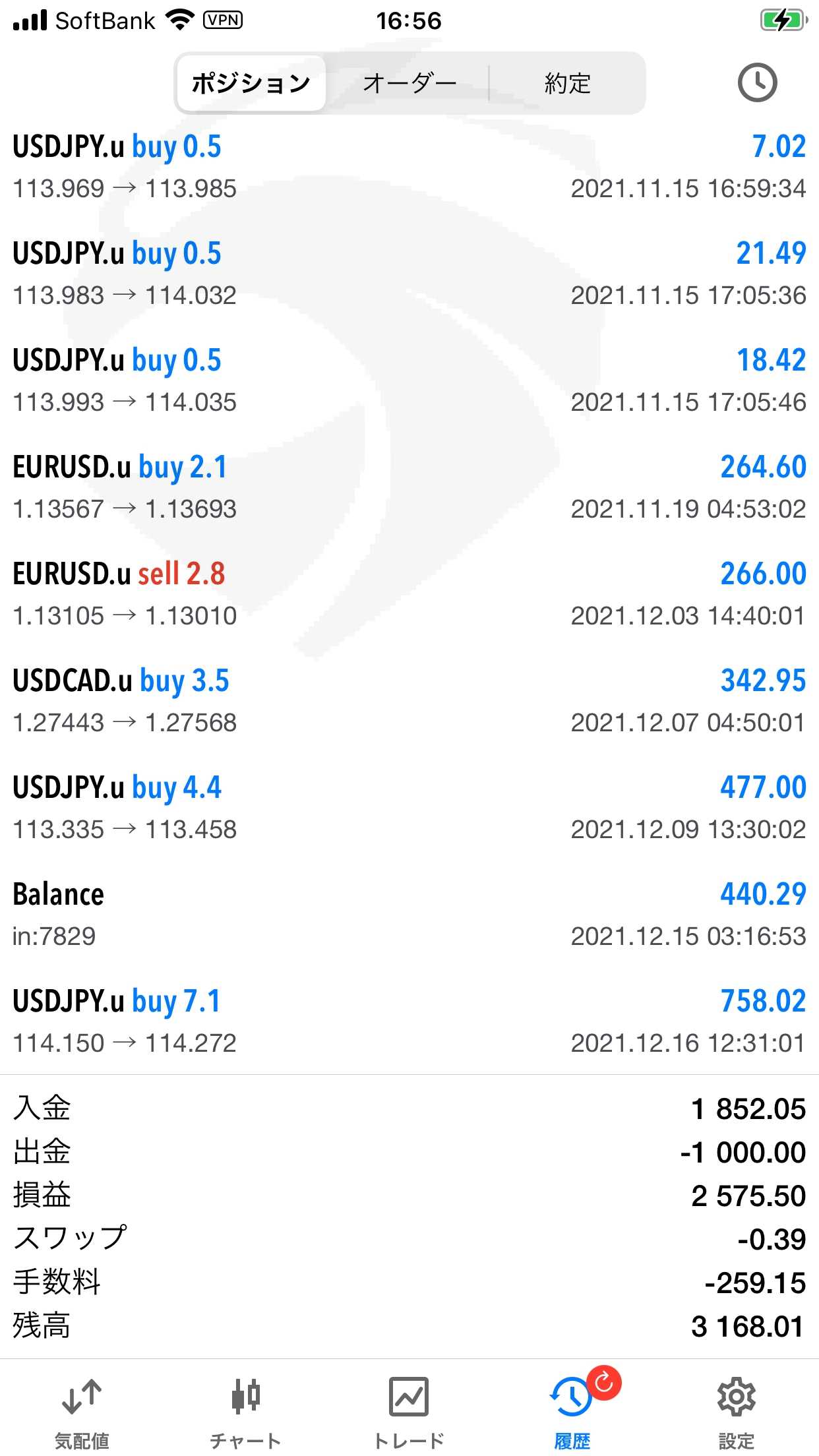
Task: Expand the USDJPY.u position with profit 7.02
Action: (409, 166)
